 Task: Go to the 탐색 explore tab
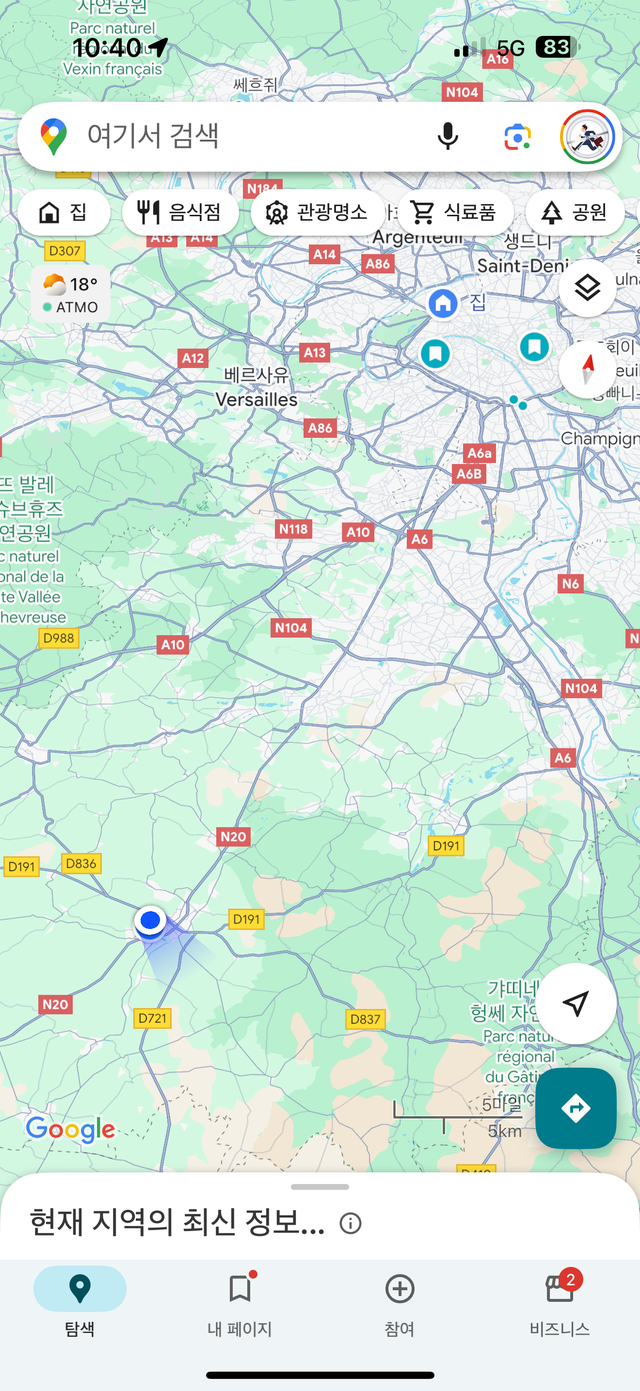click(x=80, y=1305)
